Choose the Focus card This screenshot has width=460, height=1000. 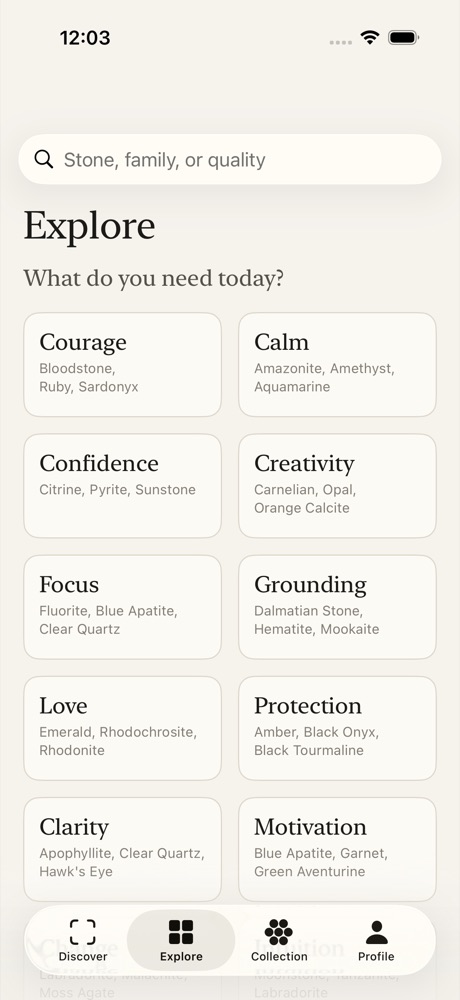click(x=122, y=607)
